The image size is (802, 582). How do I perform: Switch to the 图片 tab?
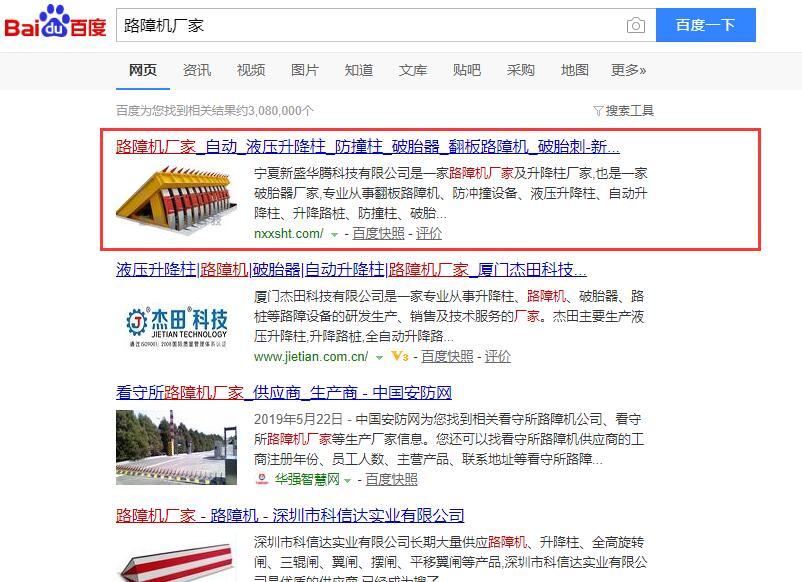point(305,70)
